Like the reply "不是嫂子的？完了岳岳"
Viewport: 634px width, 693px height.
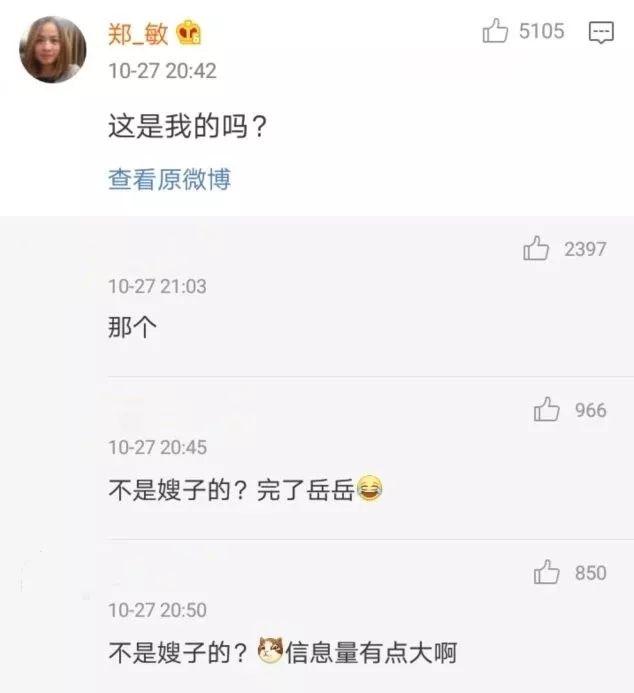pos(547,409)
